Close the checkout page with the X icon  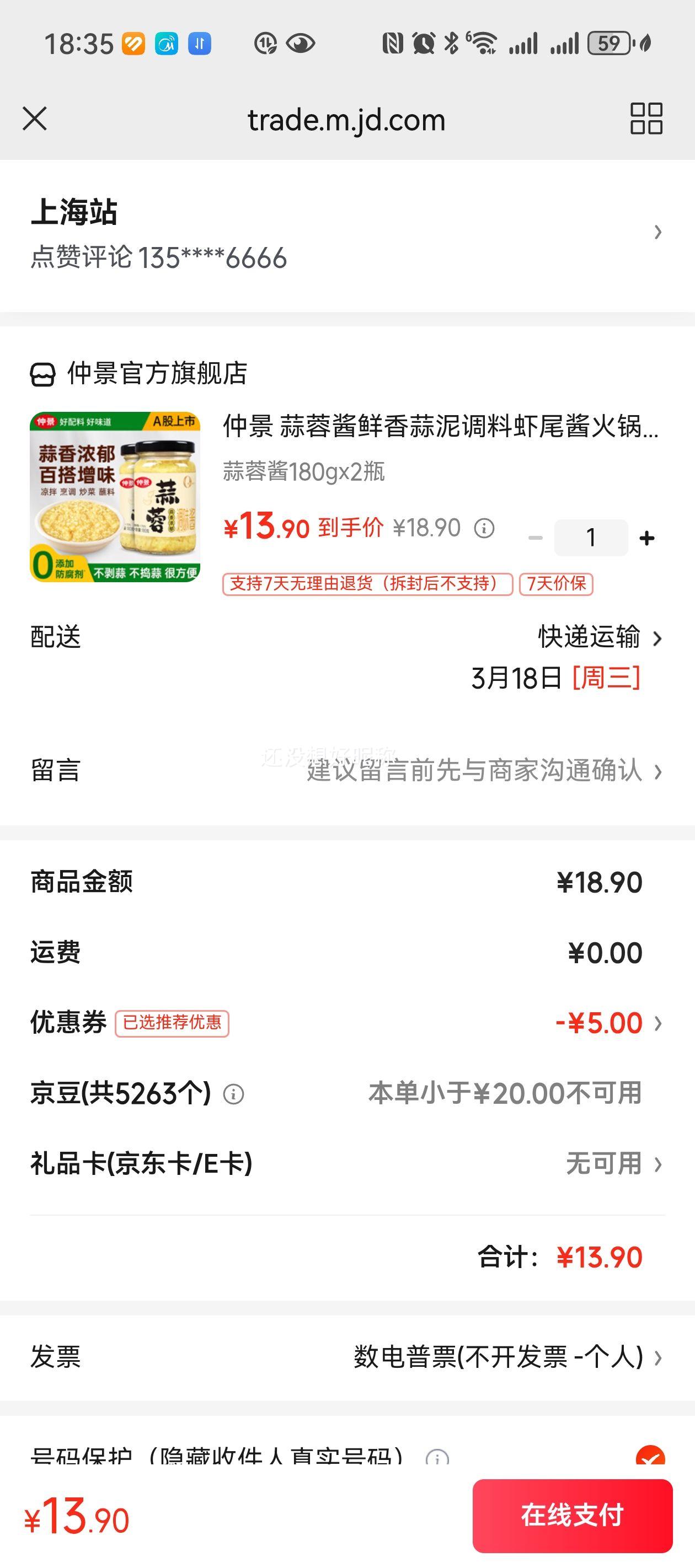pyautogui.click(x=35, y=119)
